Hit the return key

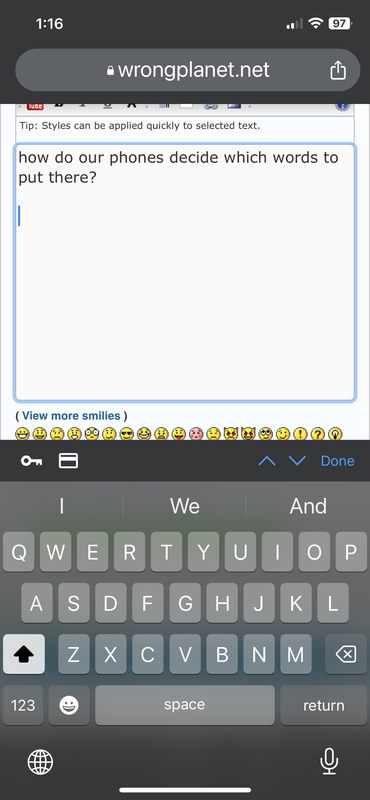324,705
